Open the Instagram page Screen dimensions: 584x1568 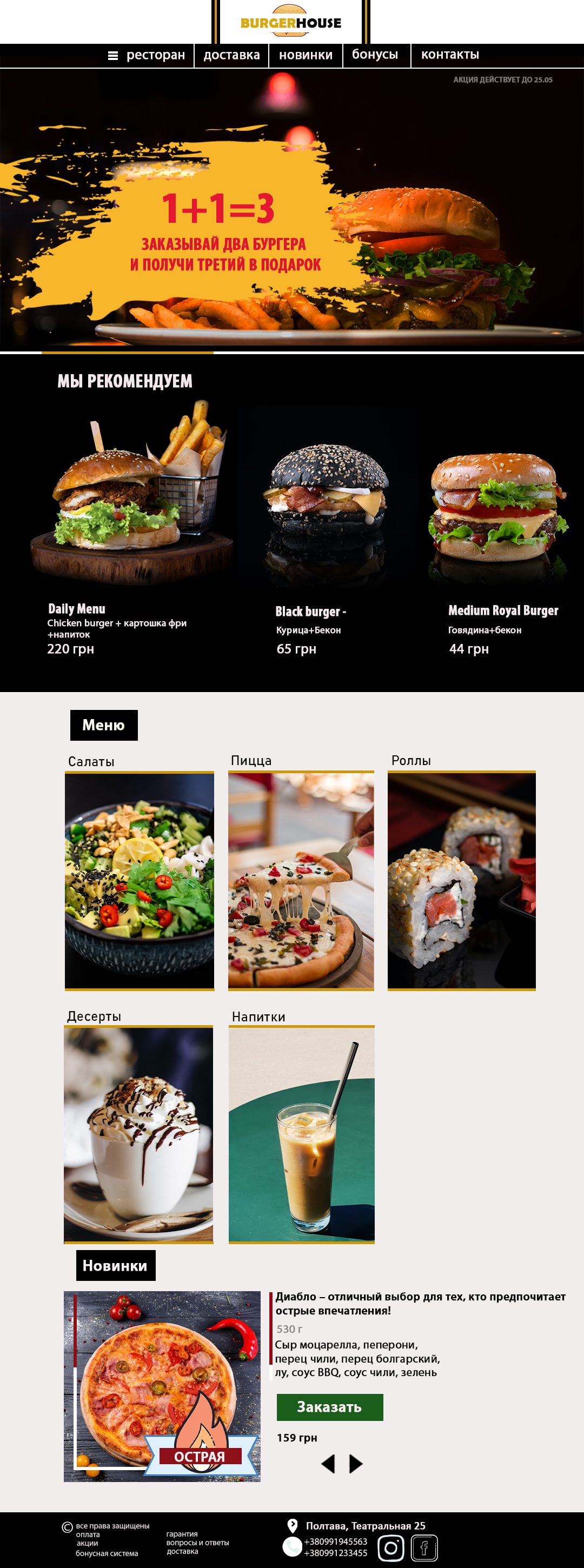(x=390, y=1547)
